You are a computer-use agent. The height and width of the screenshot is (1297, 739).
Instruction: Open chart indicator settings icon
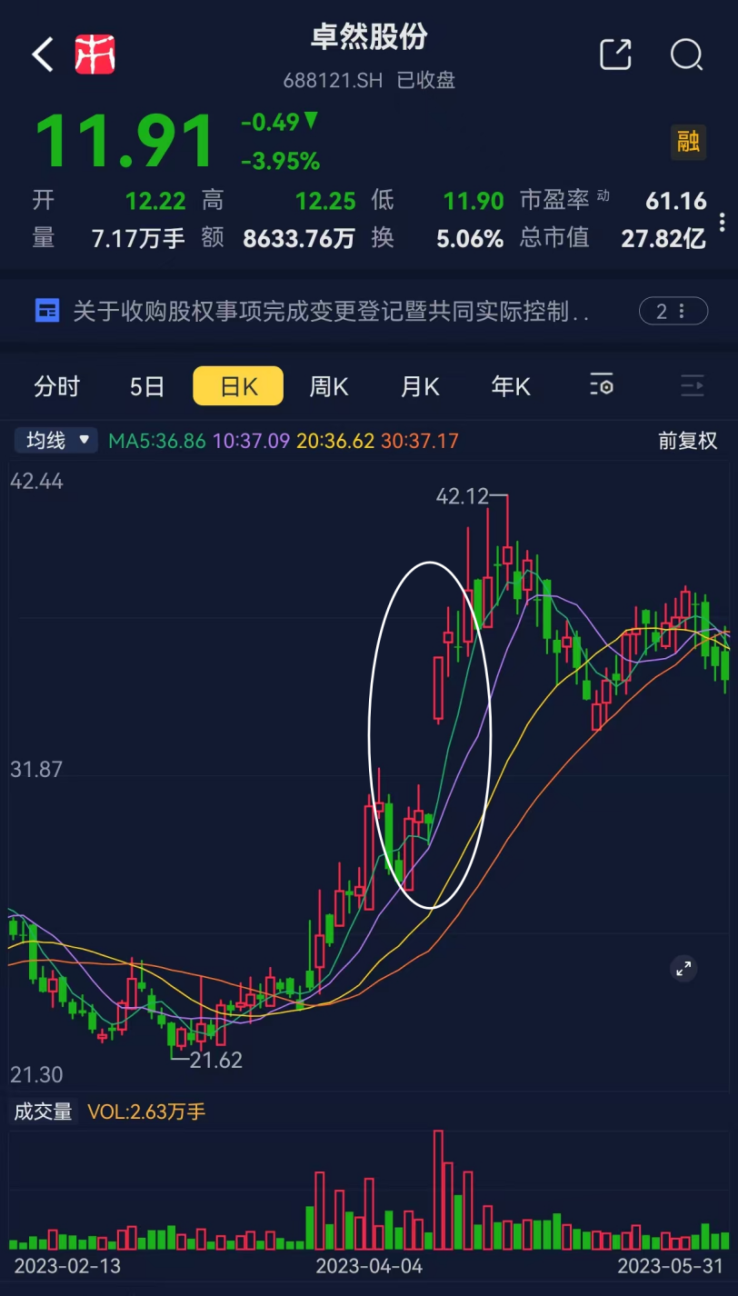pyautogui.click(x=601, y=386)
